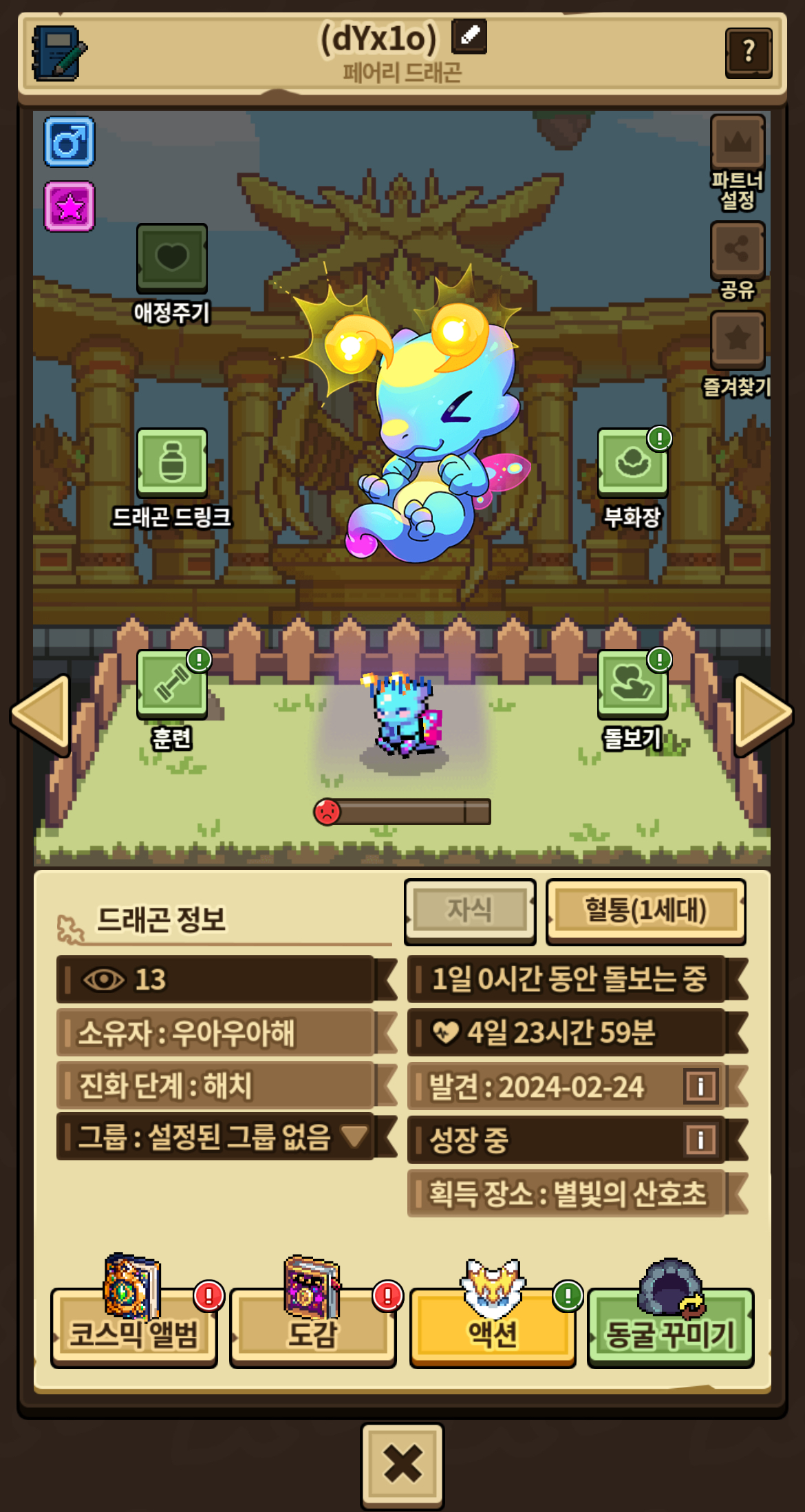The width and height of the screenshot is (805, 1512).
Task: Open 드래곤 드링크 potion button
Action: click(x=172, y=462)
